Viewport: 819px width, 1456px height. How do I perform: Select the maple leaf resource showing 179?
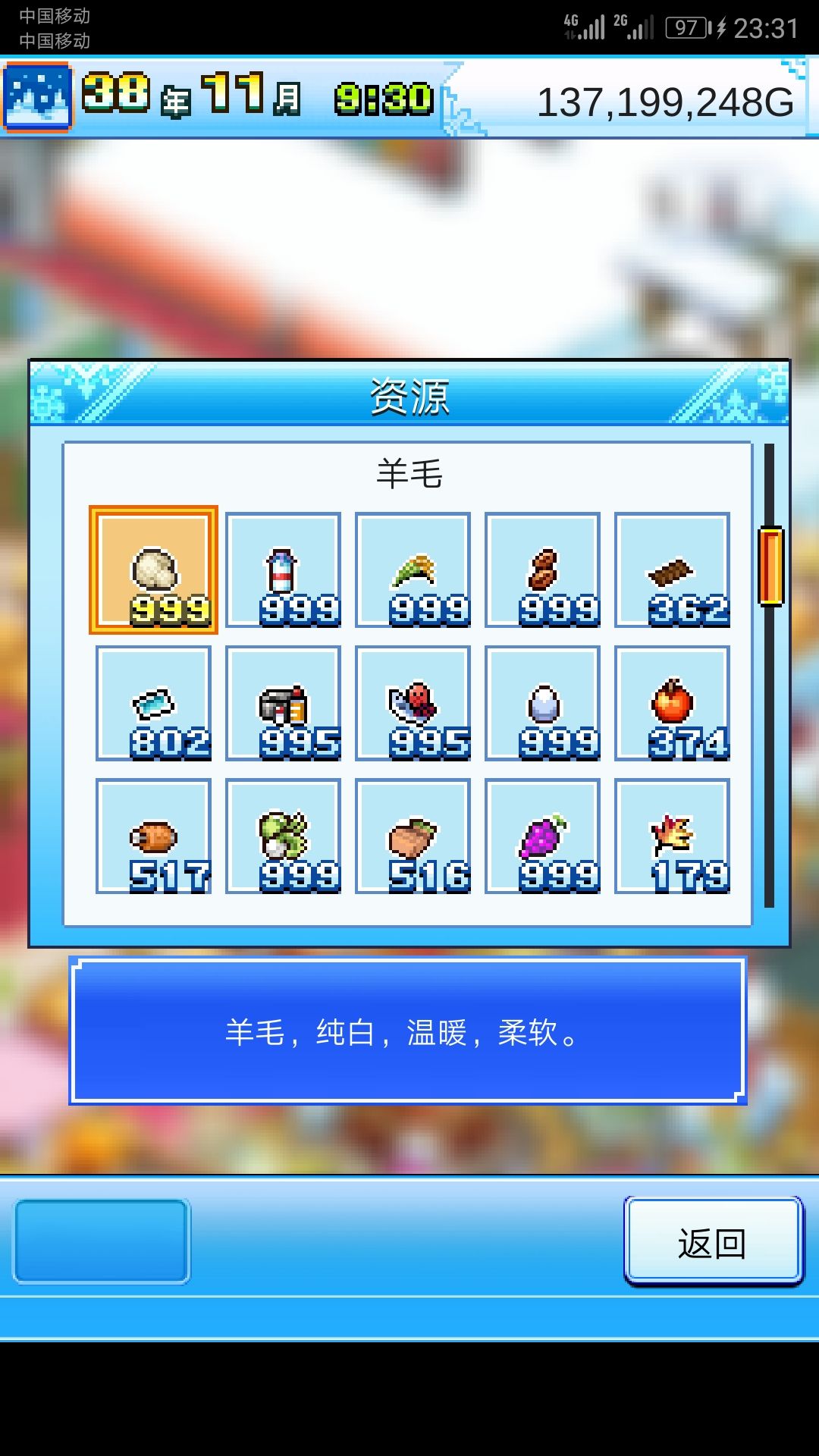(672, 838)
